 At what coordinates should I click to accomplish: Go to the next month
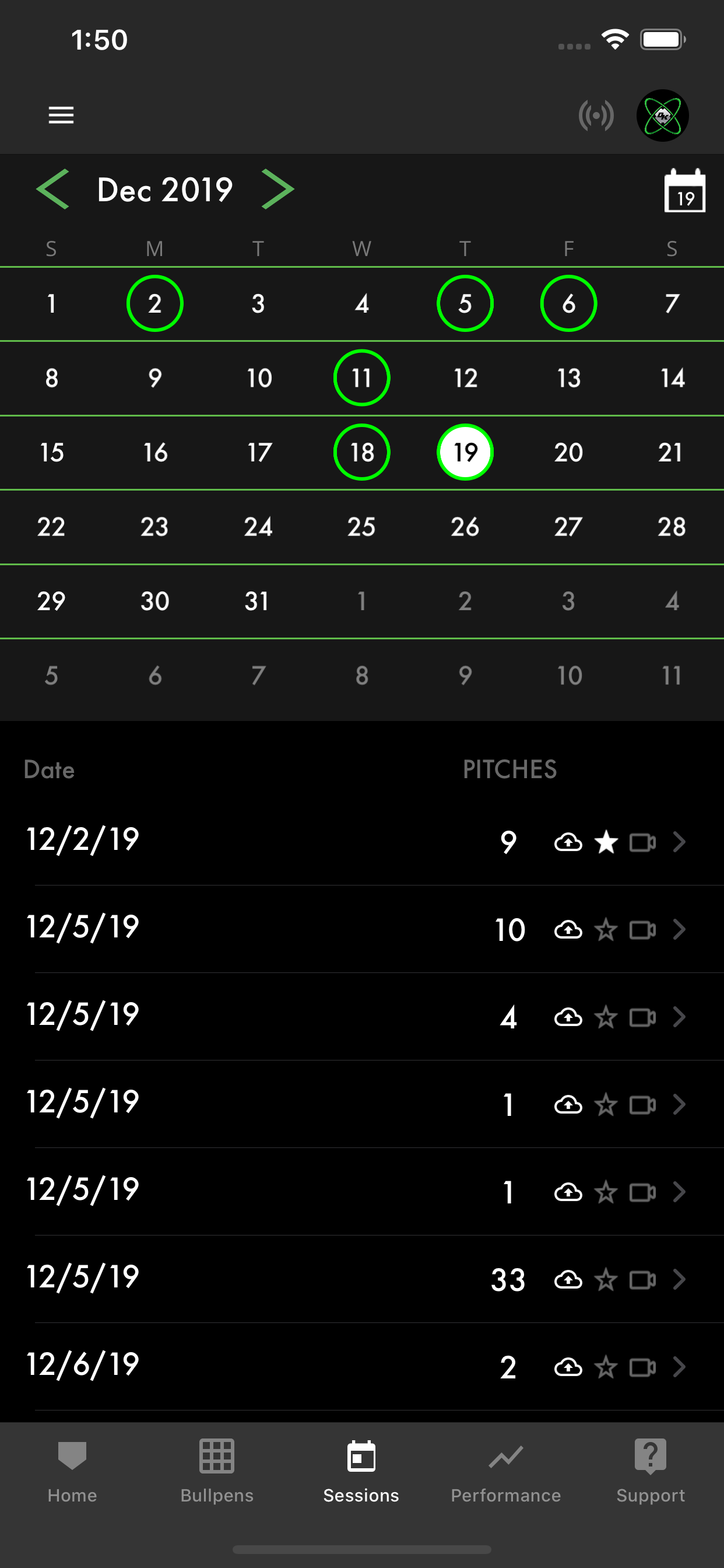[277, 190]
